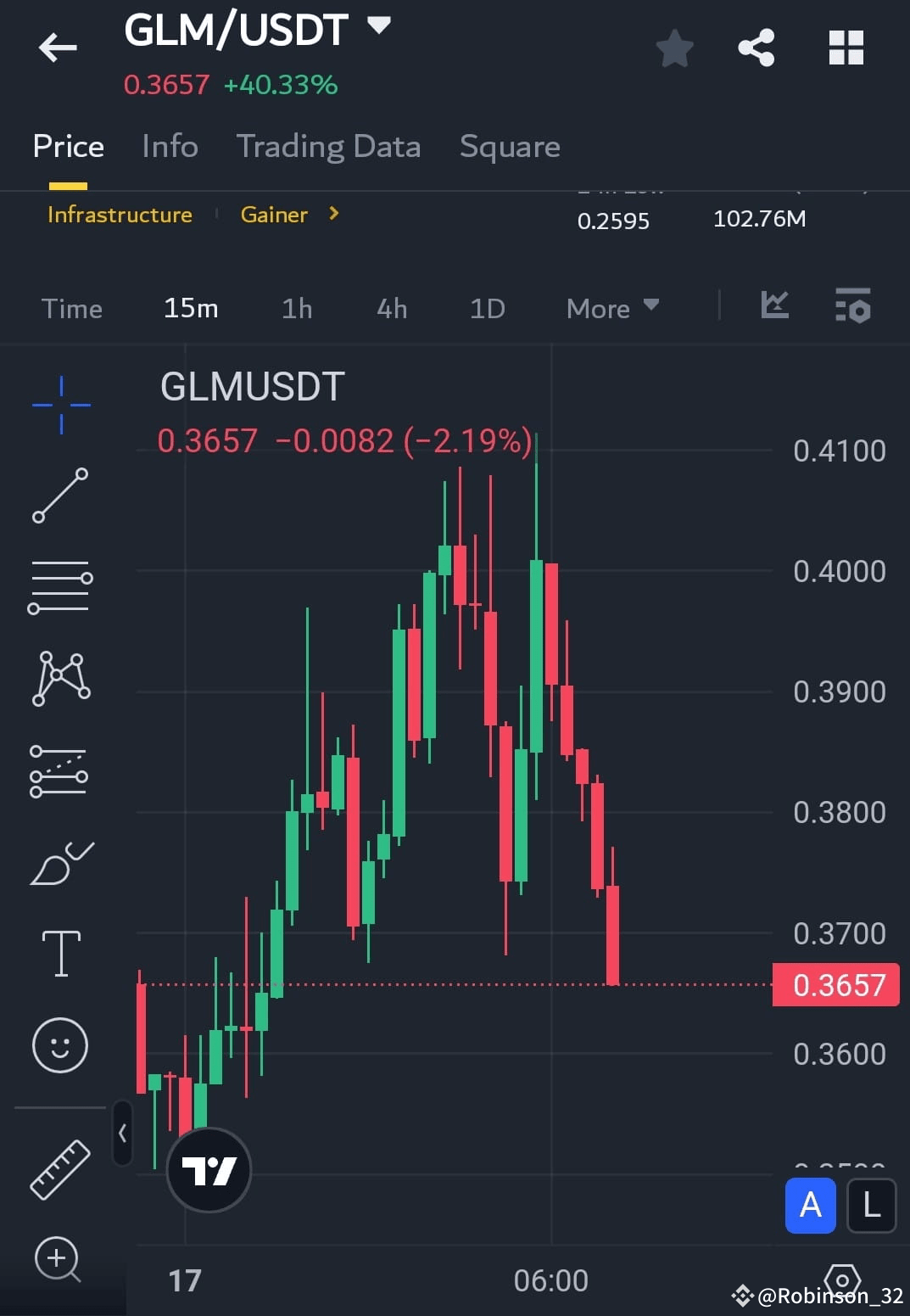Share the GLM/USDT chart
Screen dimensions: 910x1316
(x=756, y=48)
